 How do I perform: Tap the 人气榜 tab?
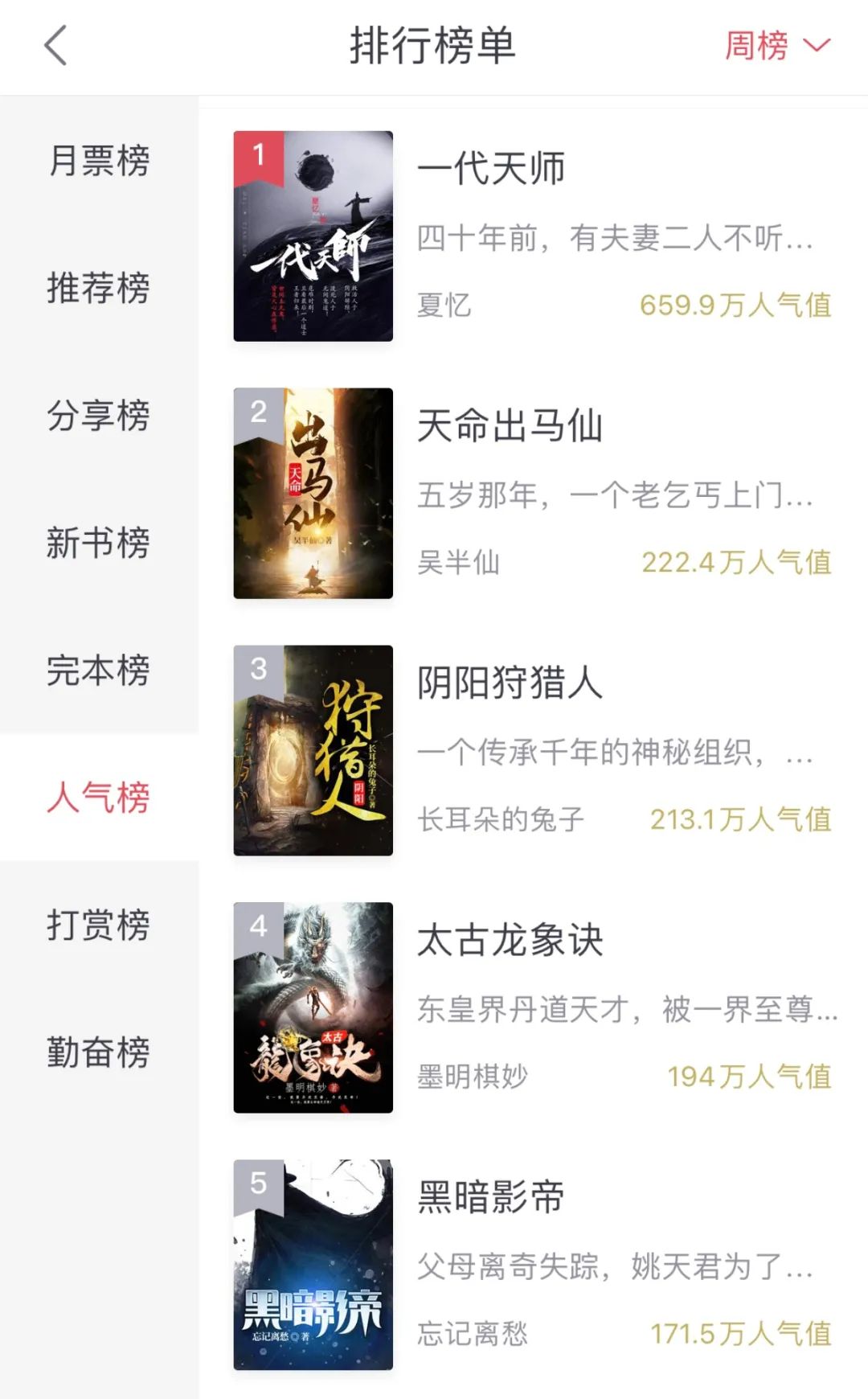(x=99, y=798)
